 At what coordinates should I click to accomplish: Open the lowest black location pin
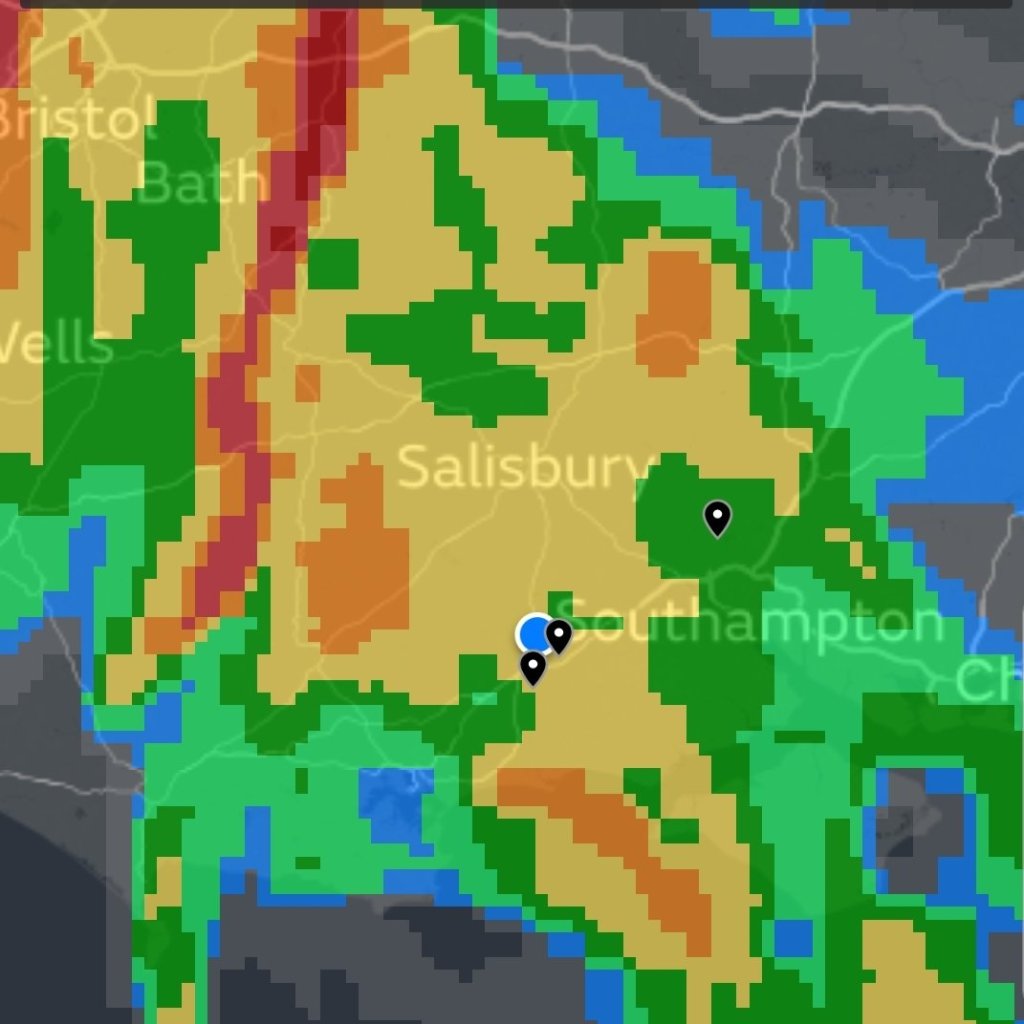pyautogui.click(x=533, y=666)
